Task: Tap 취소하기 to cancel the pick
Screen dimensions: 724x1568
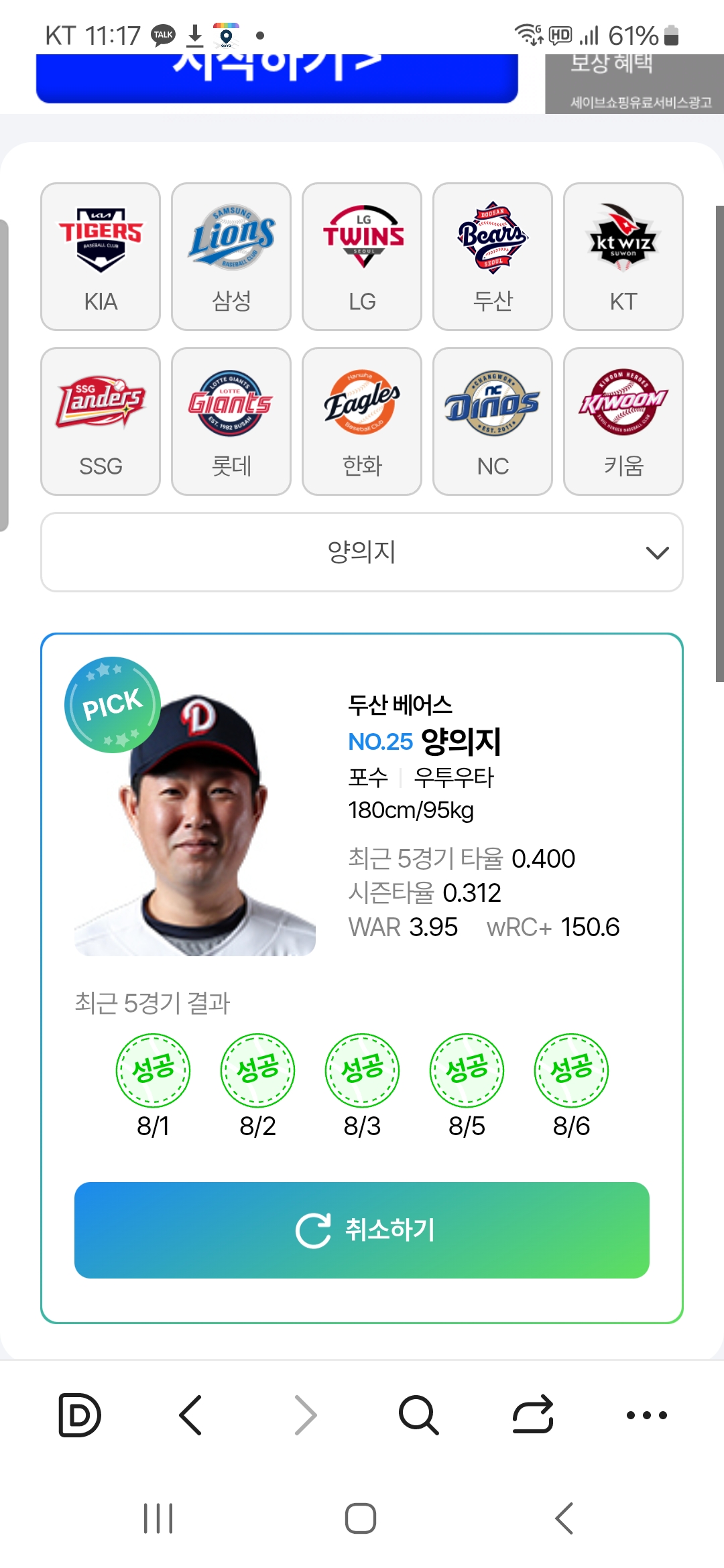Action: tap(362, 1230)
